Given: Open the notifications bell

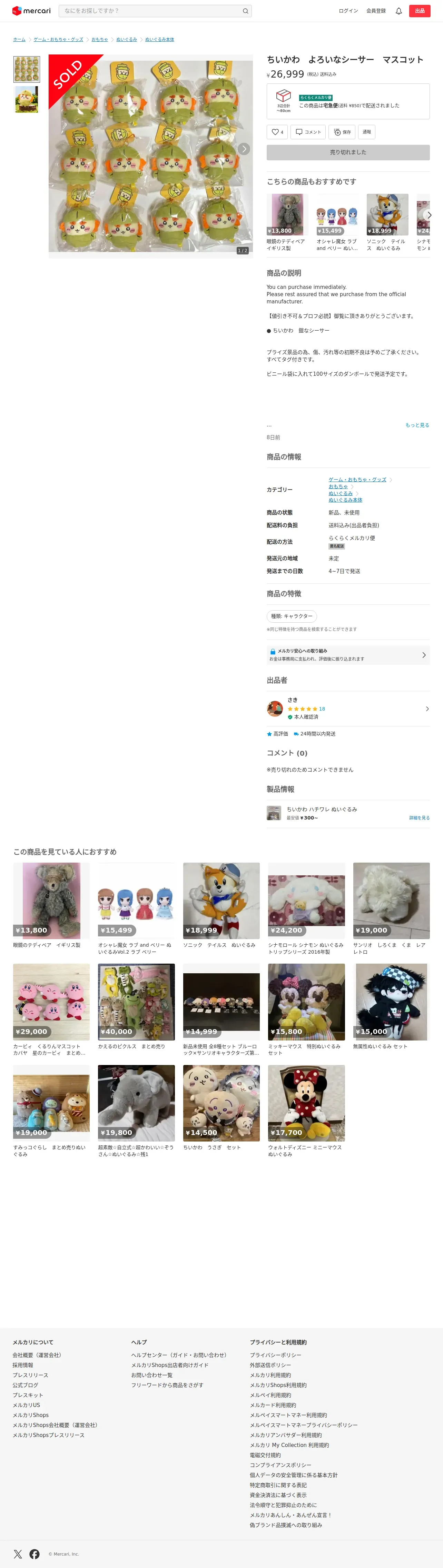Looking at the screenshot, I should click(x=398, y=11).
